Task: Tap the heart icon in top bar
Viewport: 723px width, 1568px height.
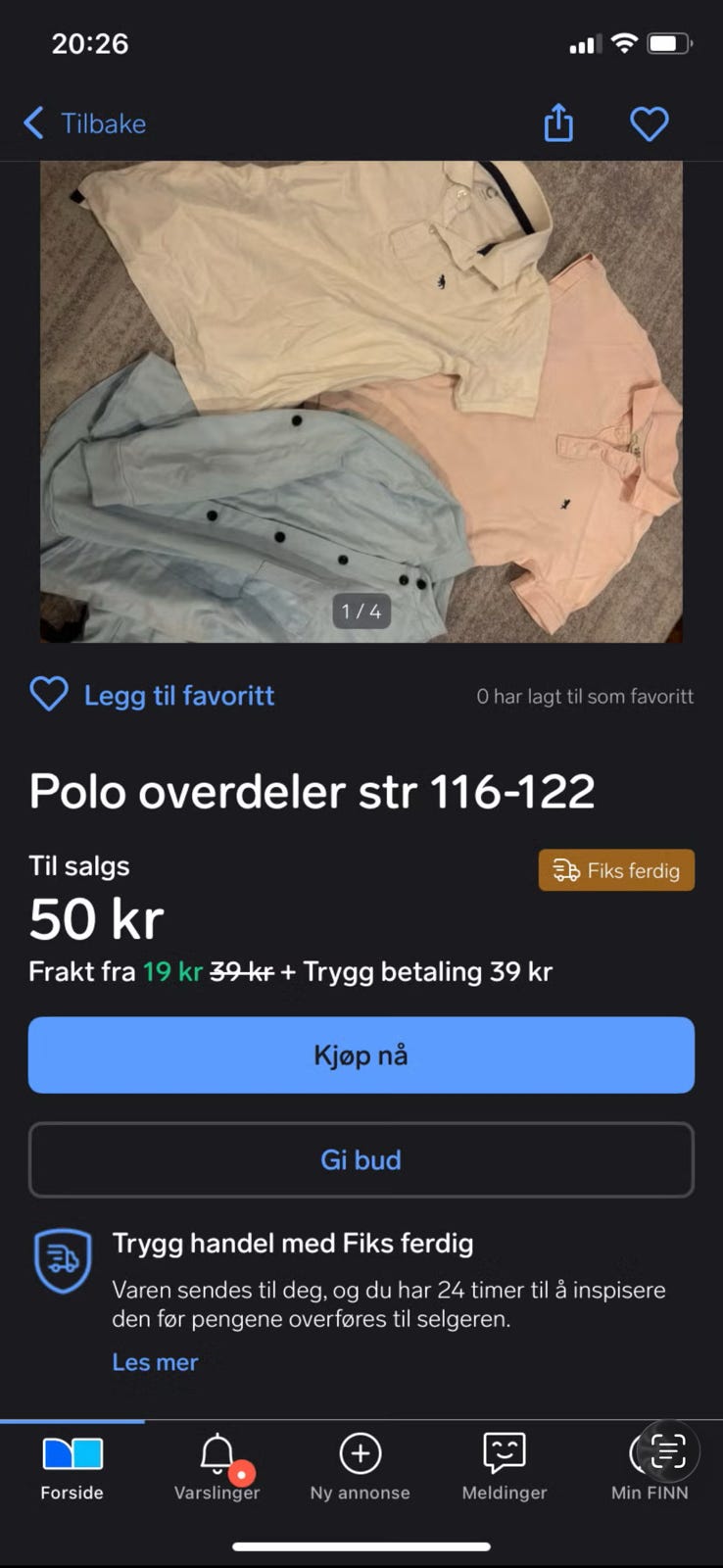Action: (649, 124)
